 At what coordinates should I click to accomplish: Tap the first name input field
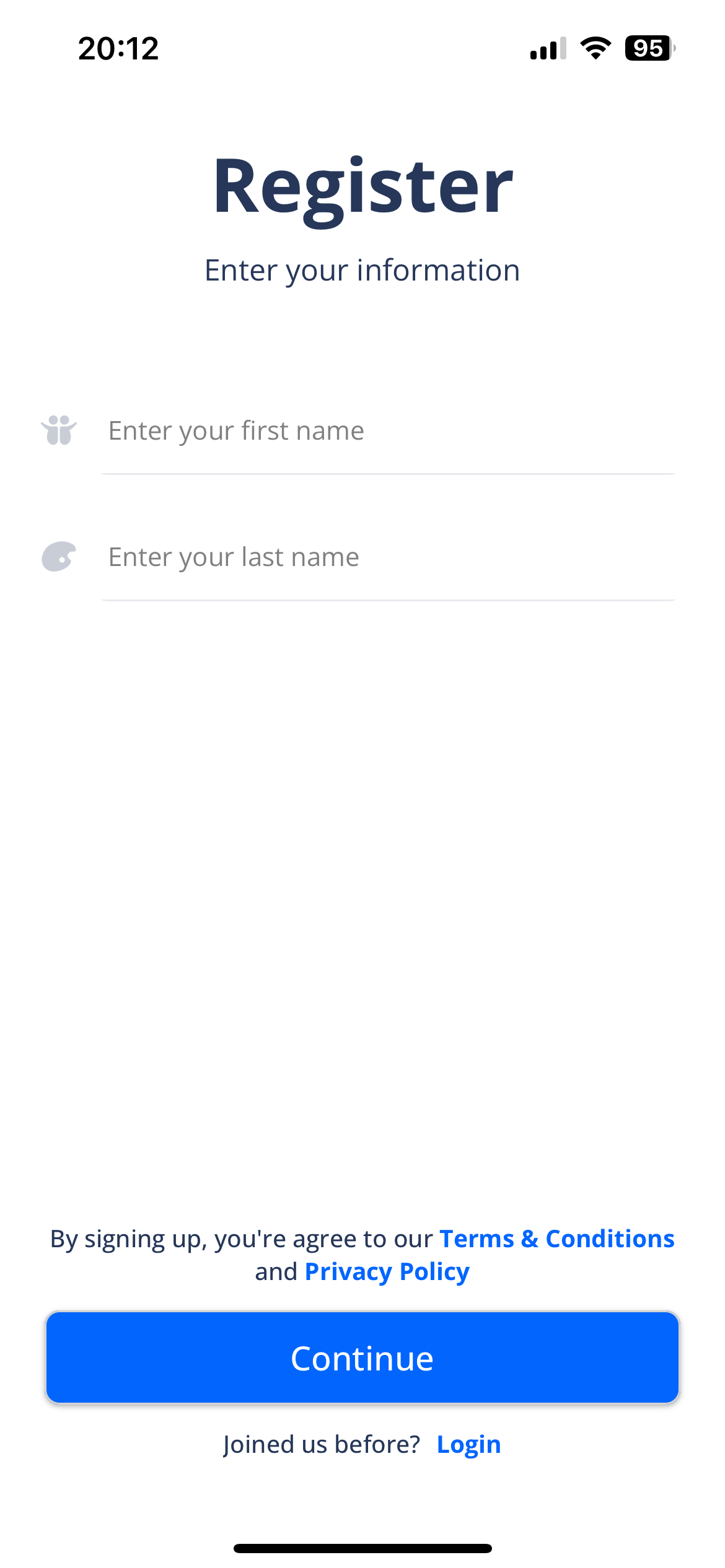pyautogui.click(x=389, y=431)
